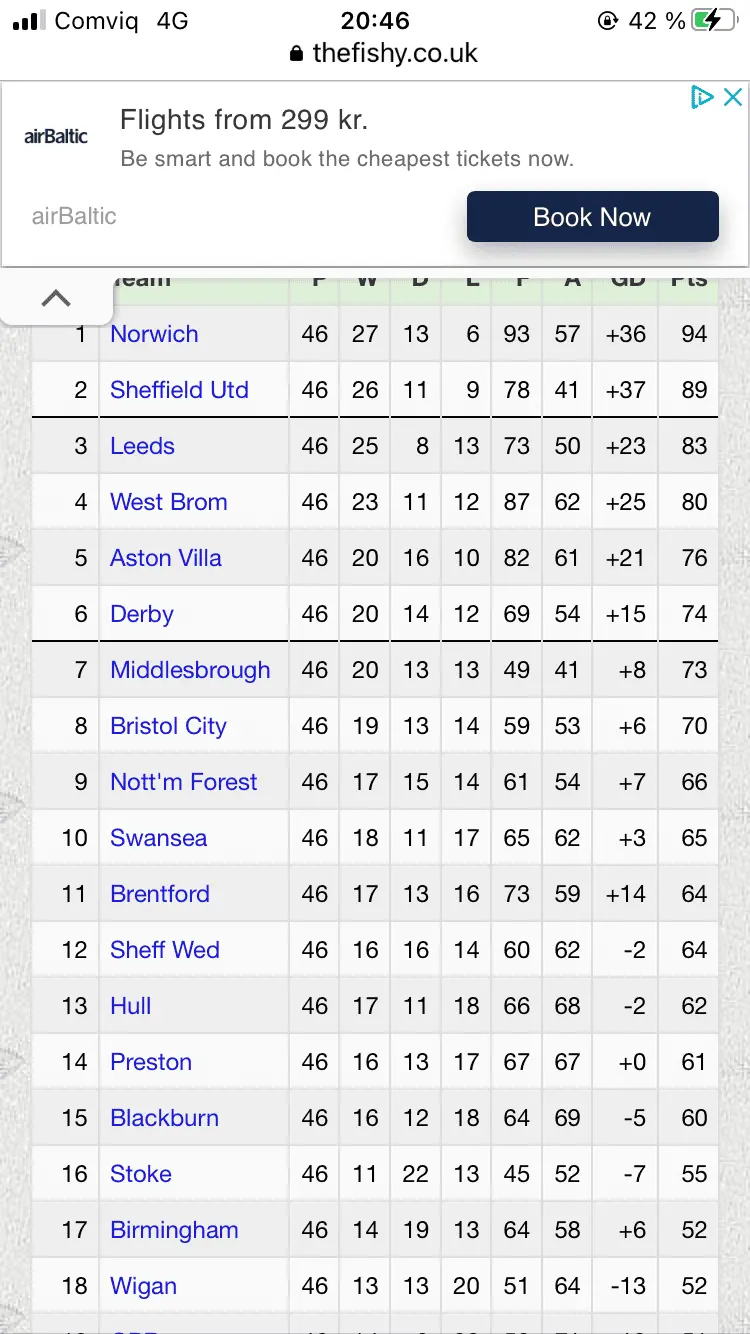Open Aston Villa team page

click(x=166, y=558)
